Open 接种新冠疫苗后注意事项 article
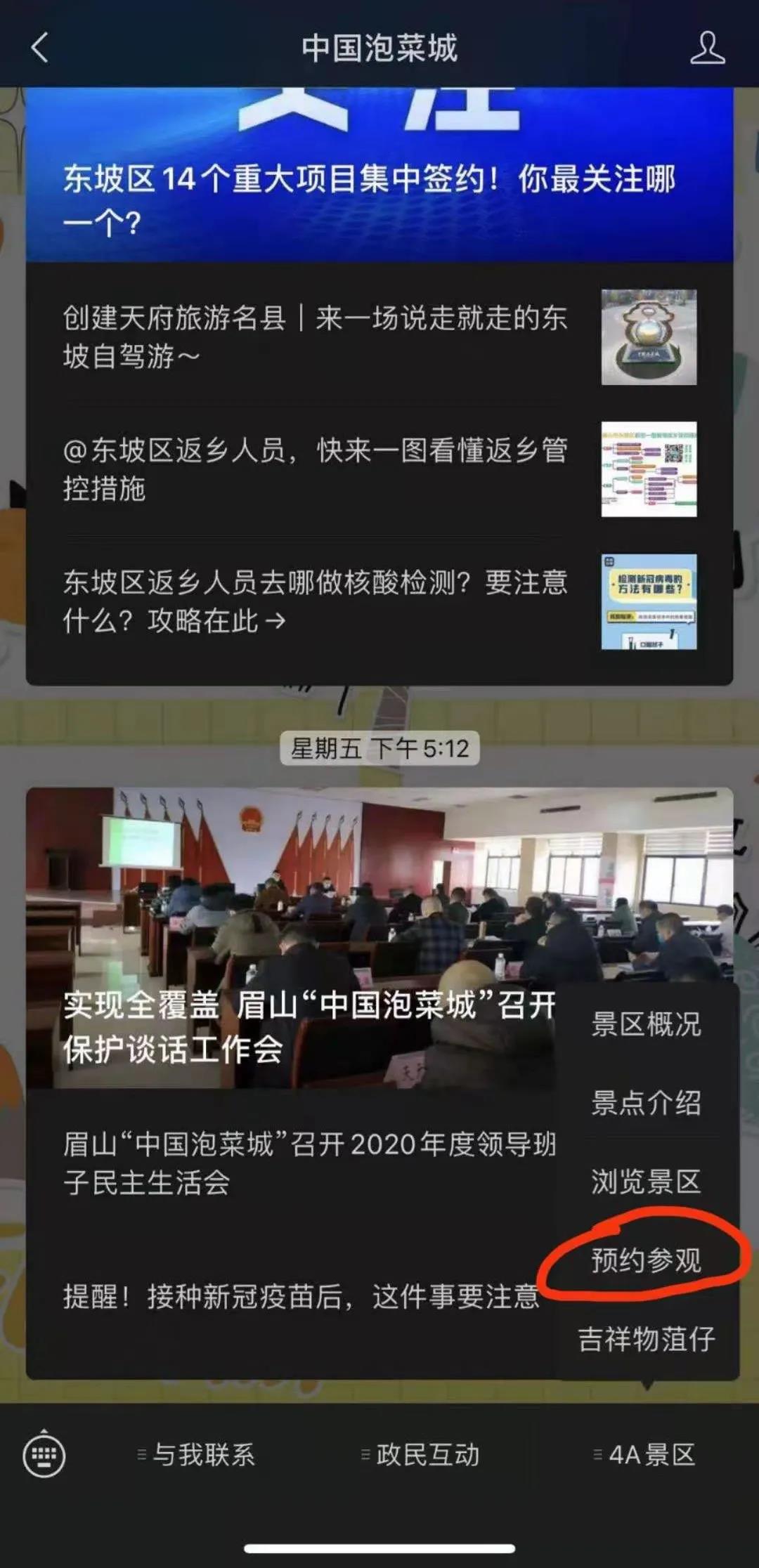Image resolution: width=759 pixels, height=1568 pixels. pyautogui.click(x=302, y=1296)
